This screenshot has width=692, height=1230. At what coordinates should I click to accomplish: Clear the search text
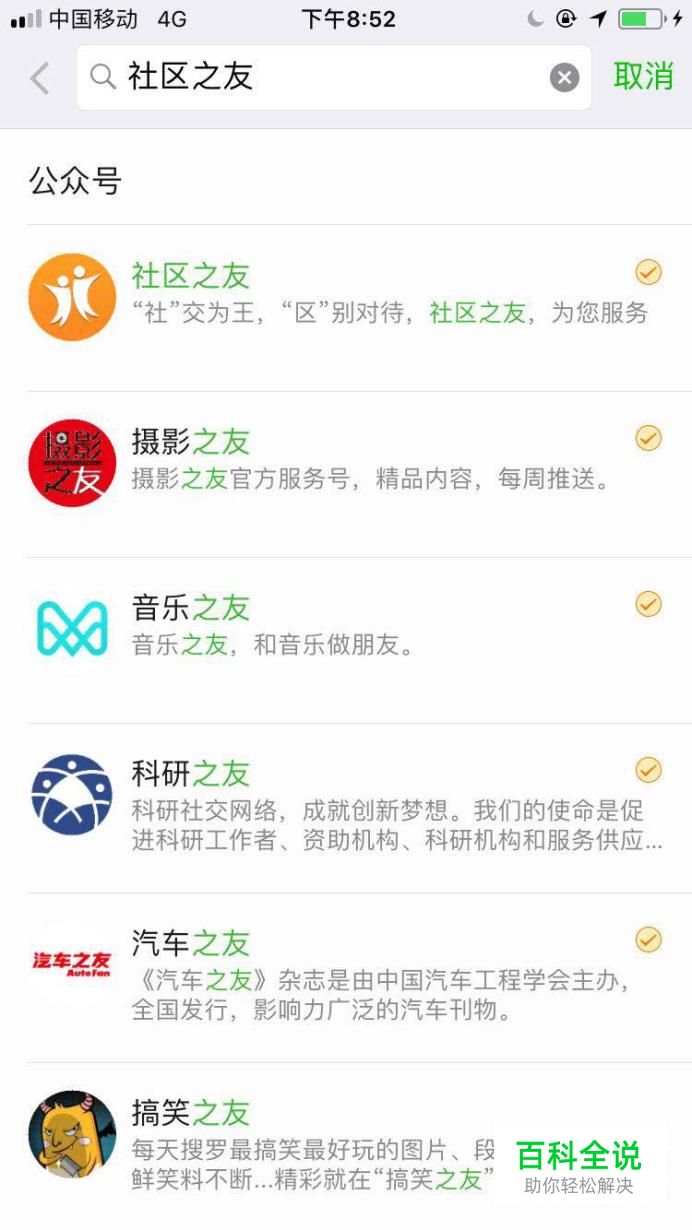click(564, 77)
